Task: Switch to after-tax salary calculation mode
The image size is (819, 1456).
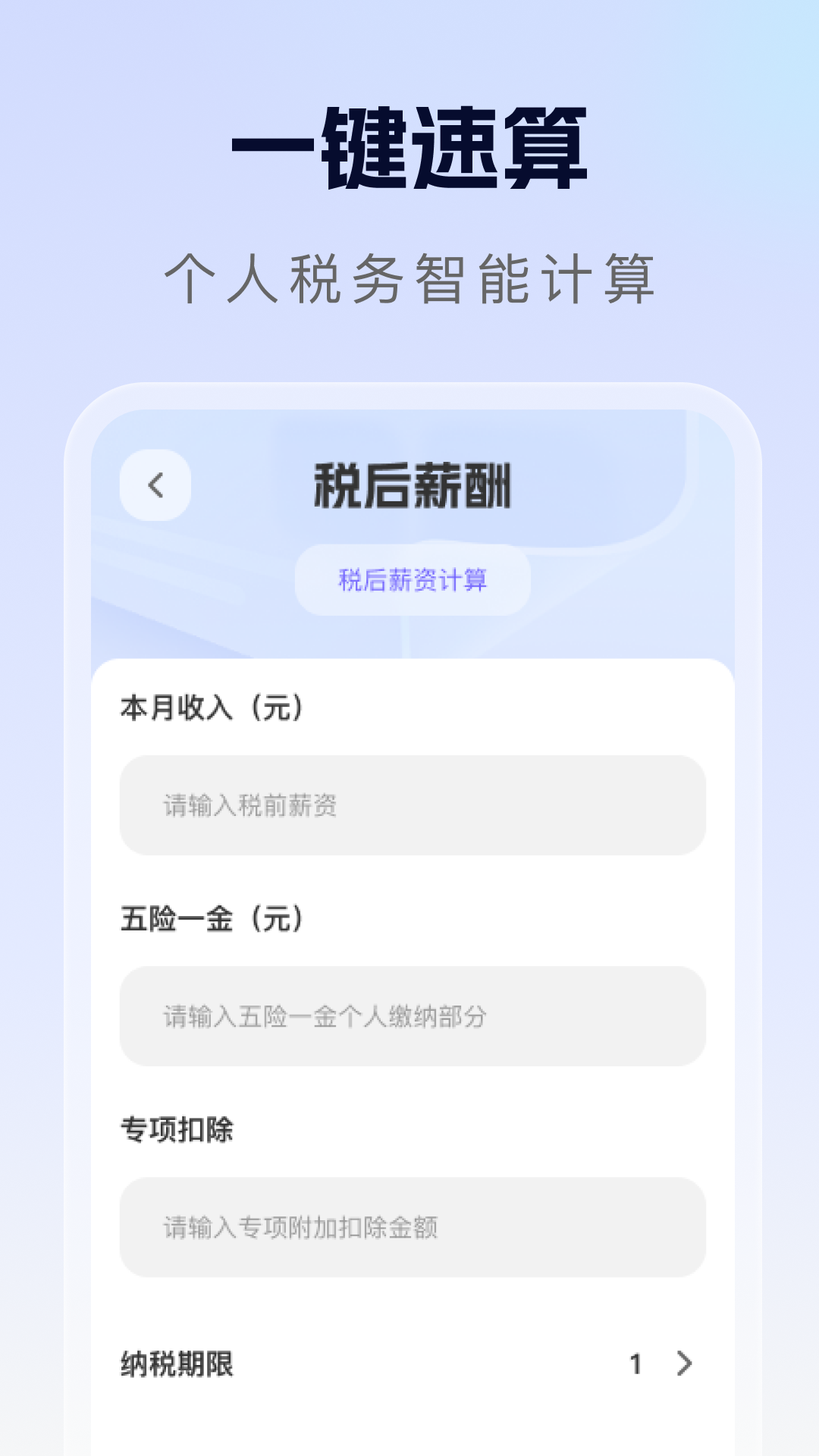Action: 413,580
